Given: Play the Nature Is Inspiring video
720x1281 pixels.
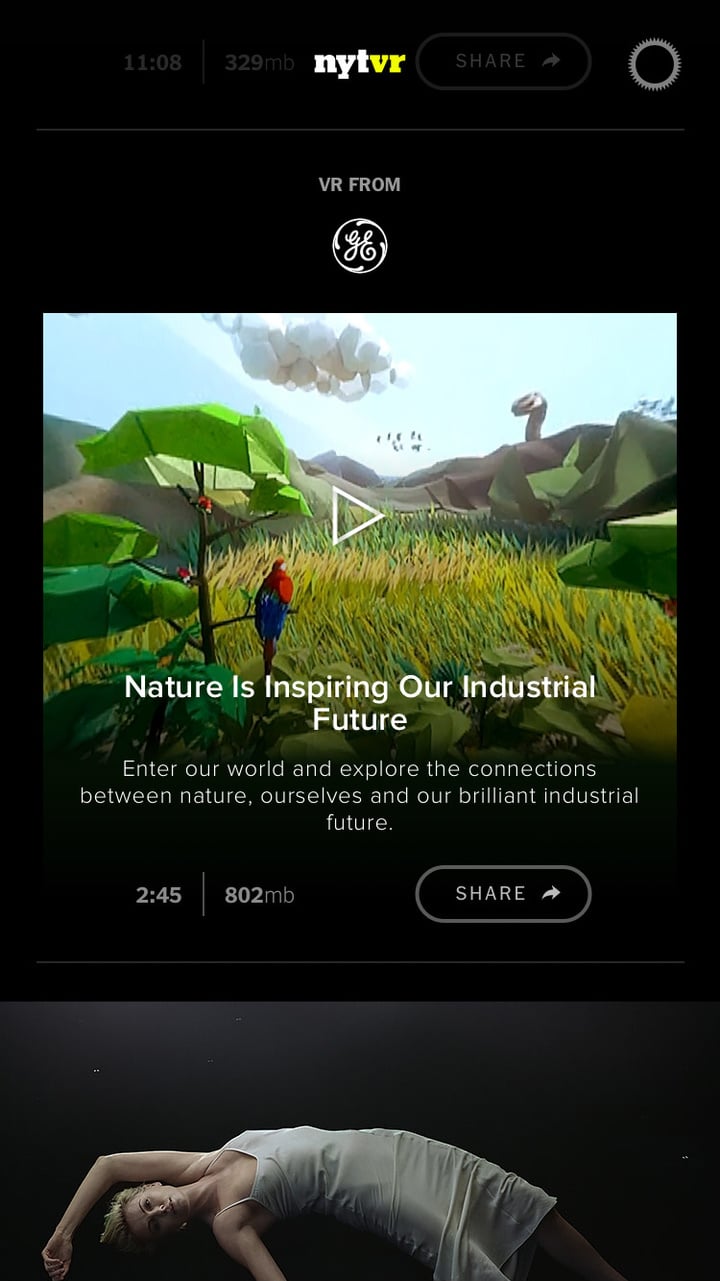Looking at the screenshot, I should tap(357, 516).
